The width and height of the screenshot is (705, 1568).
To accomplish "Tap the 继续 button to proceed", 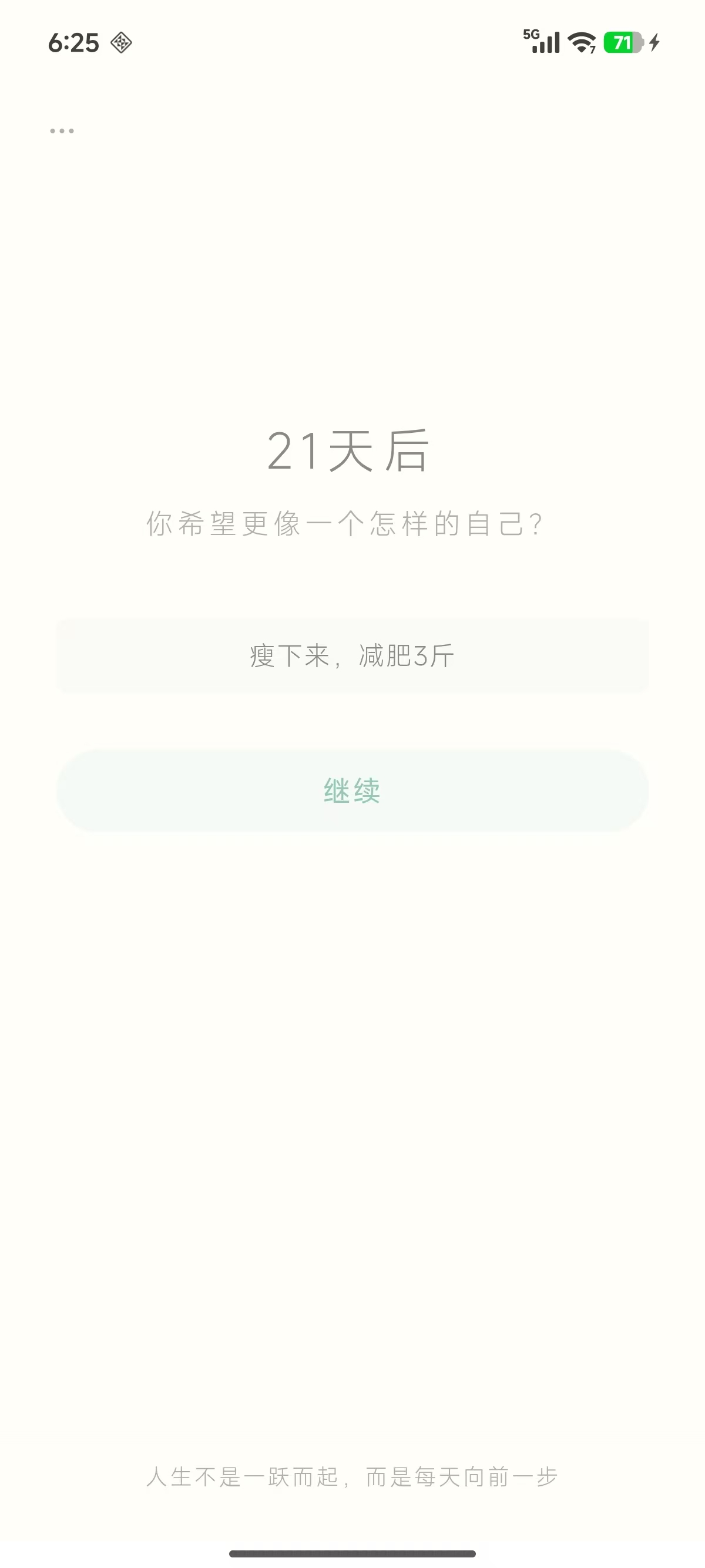I will pos(352,790).
